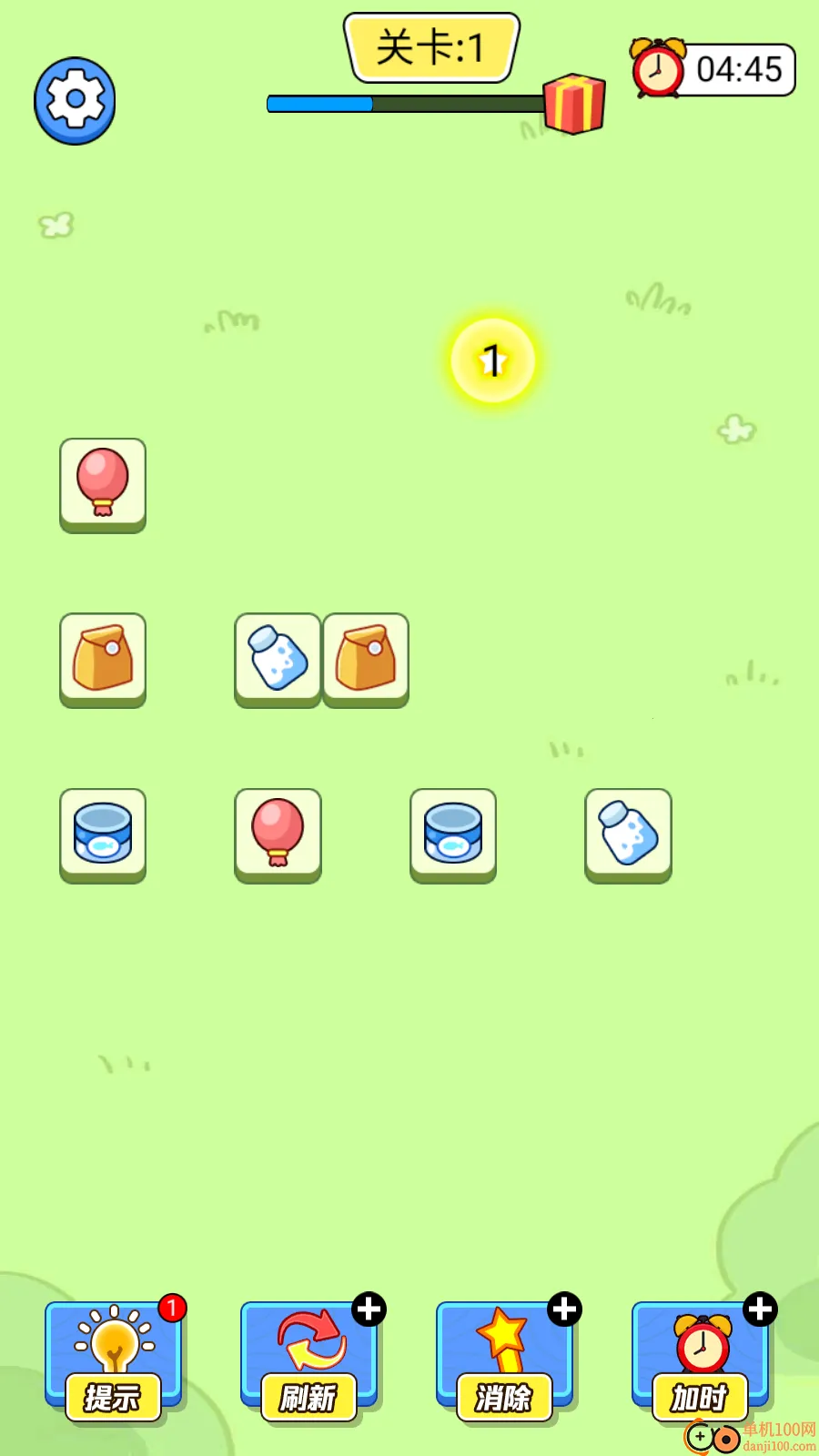Tap the gift box on the progress bar

tap(574, 104)
